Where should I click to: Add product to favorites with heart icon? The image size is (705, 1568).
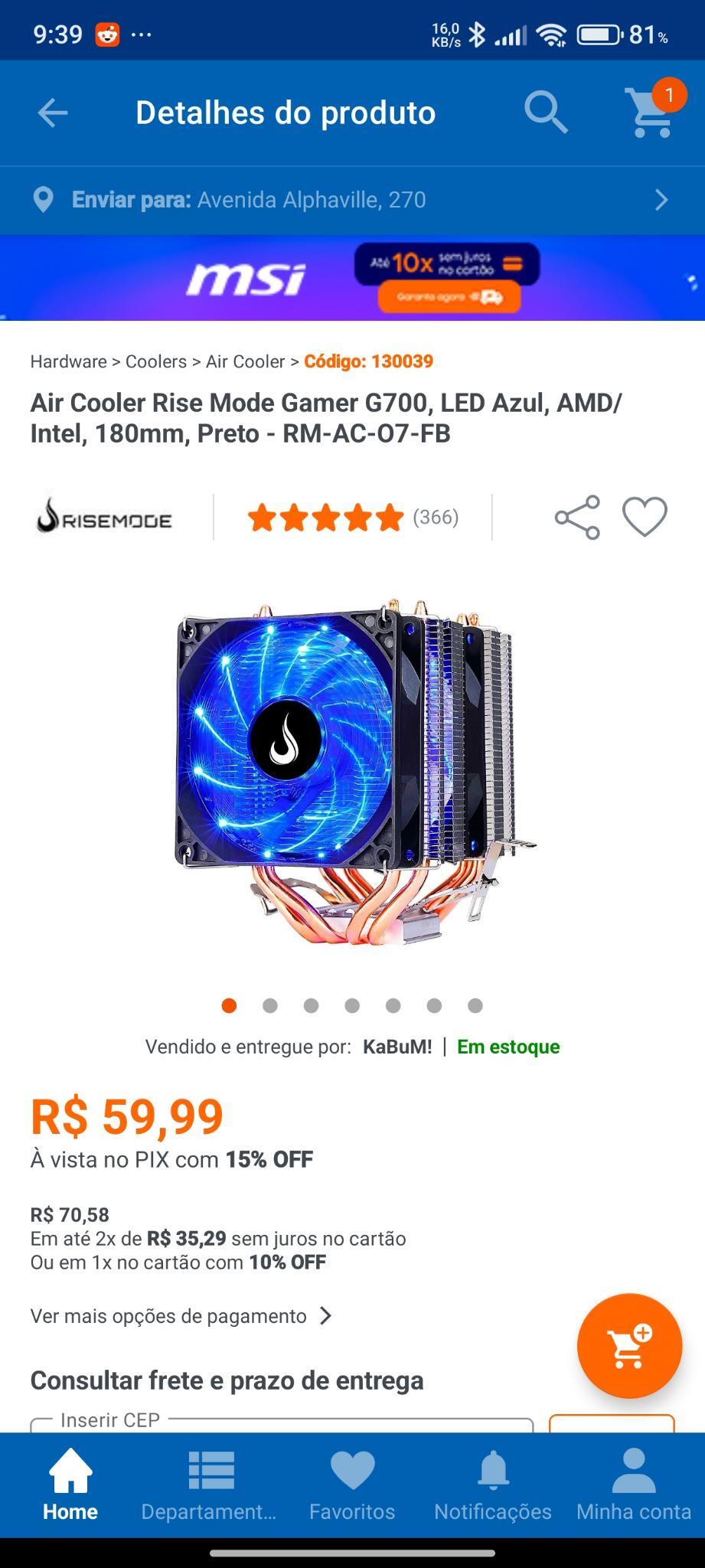[x=645, y=518]
